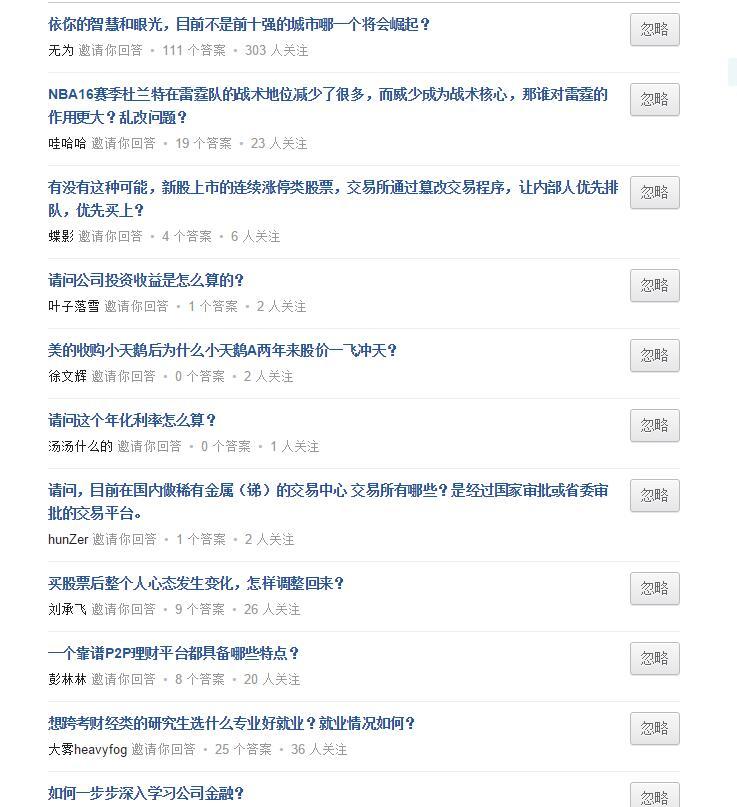Open question 请问这个年化利率怎么算
The image size is (737, 807).
132,420
